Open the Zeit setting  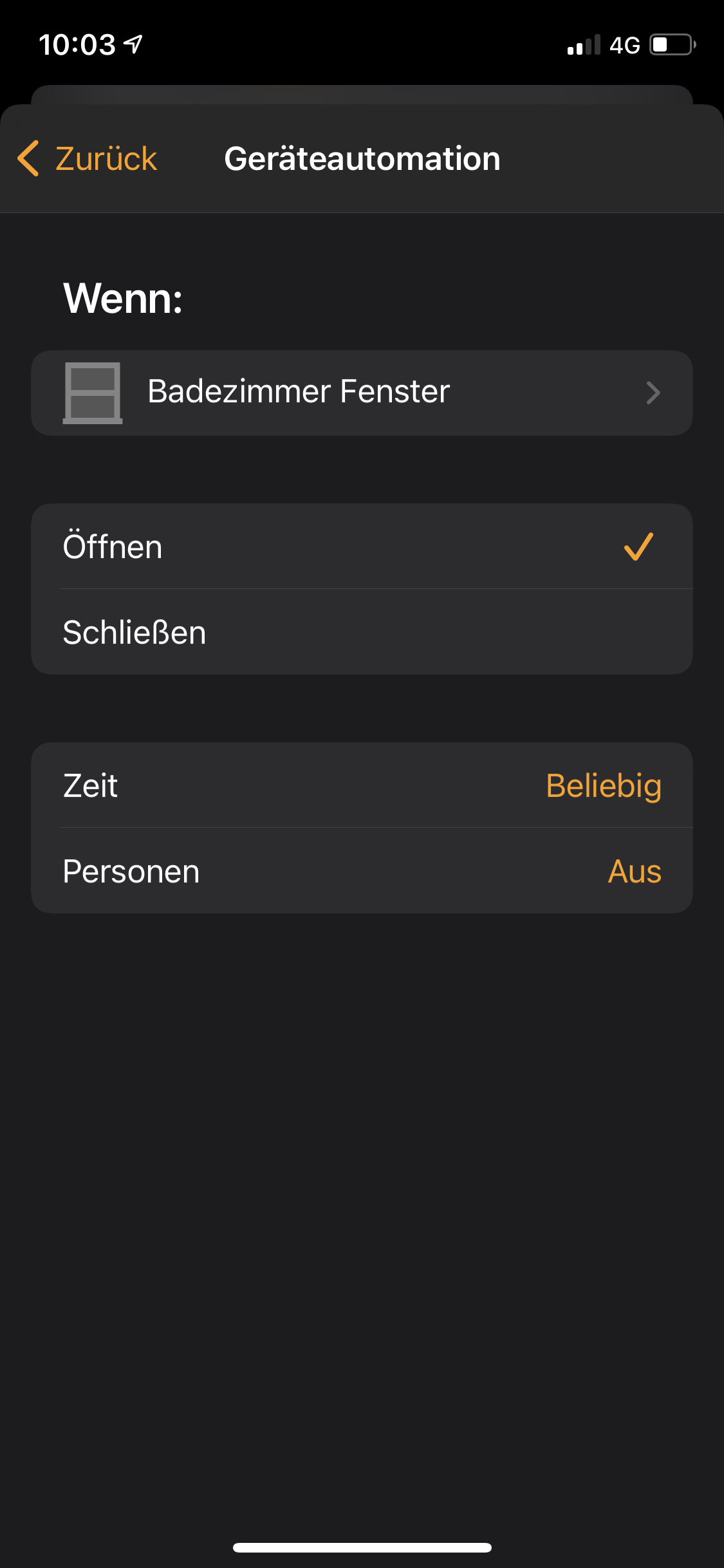pyautogui.click(x=362, y=785)
